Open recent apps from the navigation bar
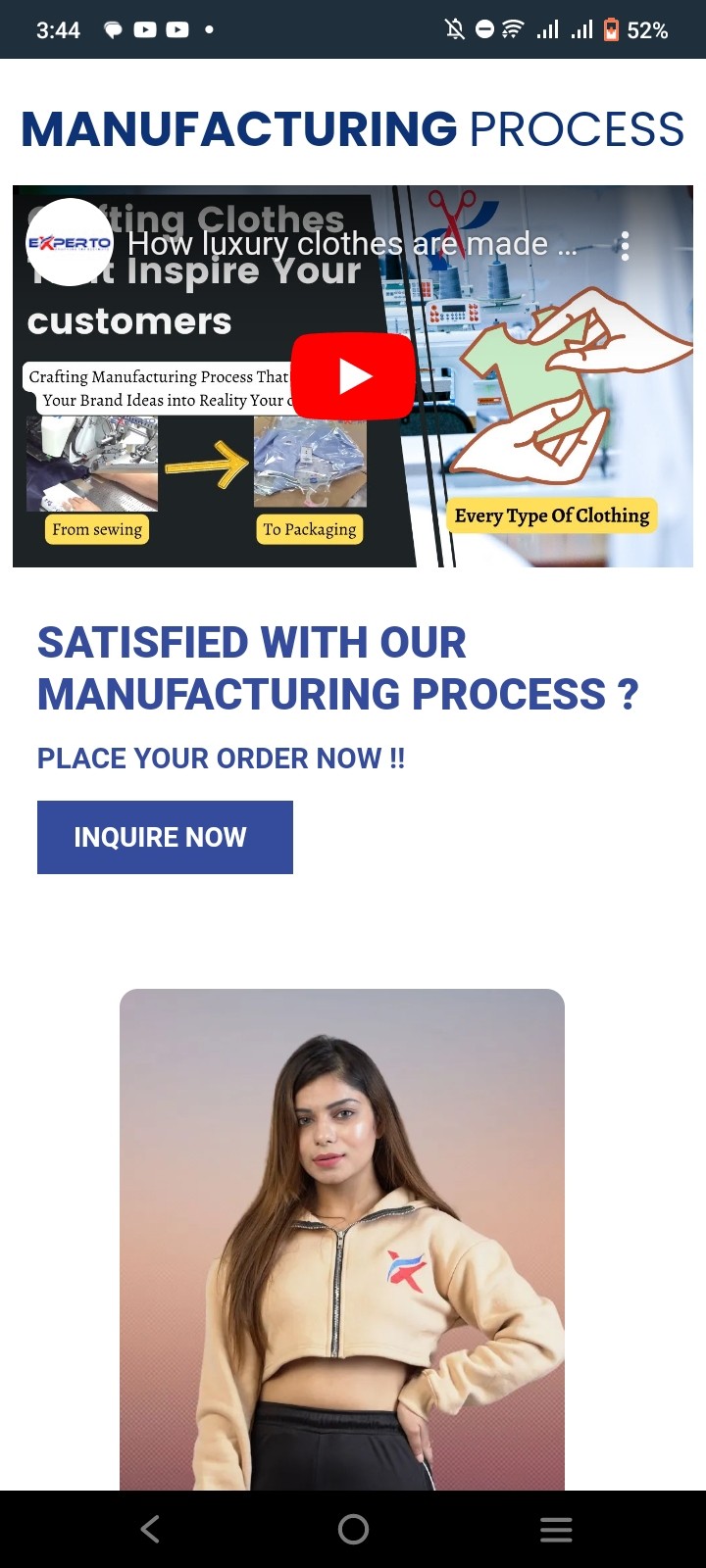 coord(556,1529)
